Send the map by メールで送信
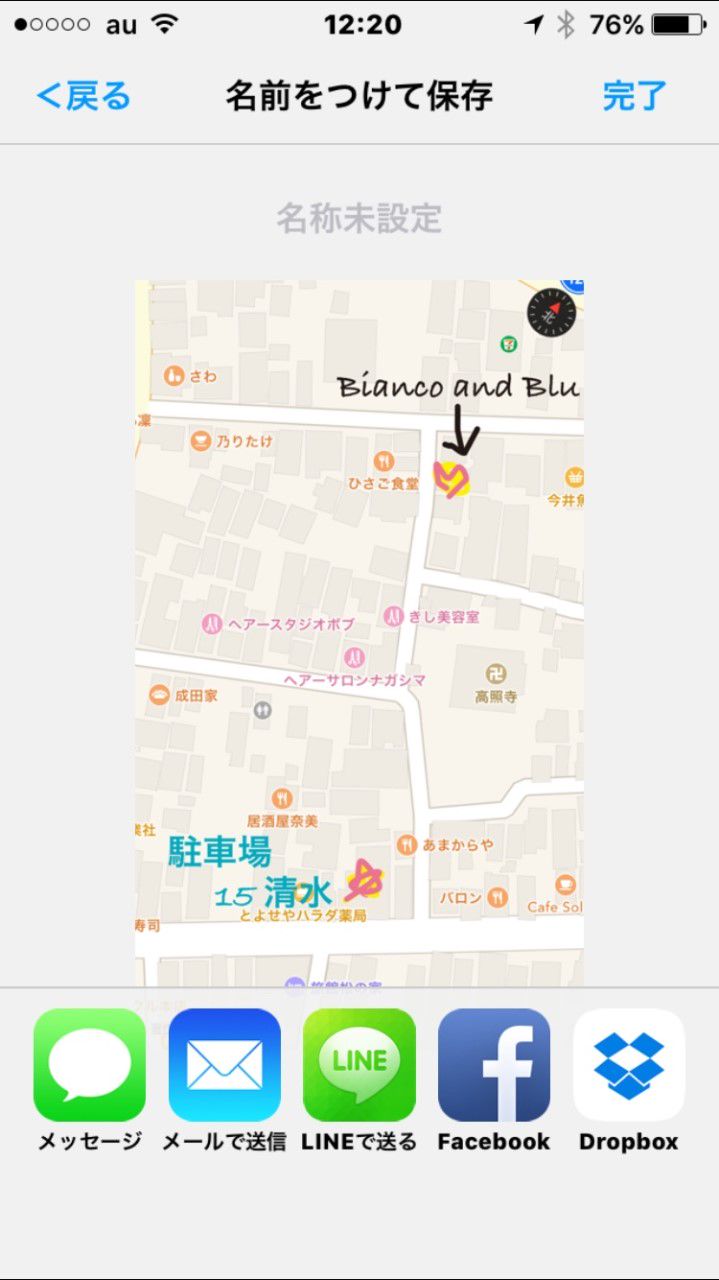Screen dimensions: 719x1280 click(x=225, y=1065)
